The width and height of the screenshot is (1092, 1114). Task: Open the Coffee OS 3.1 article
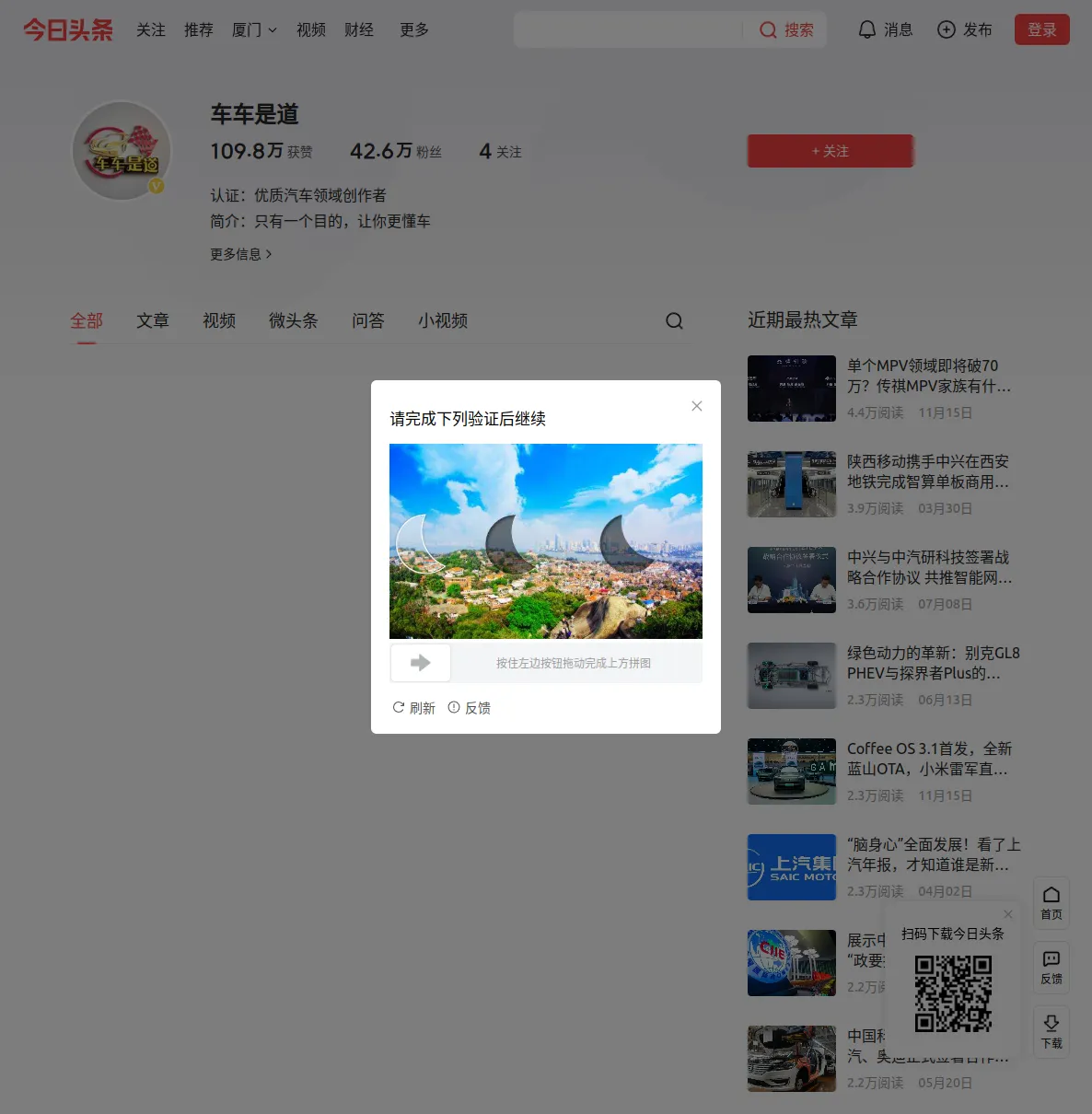click(928, 759)
